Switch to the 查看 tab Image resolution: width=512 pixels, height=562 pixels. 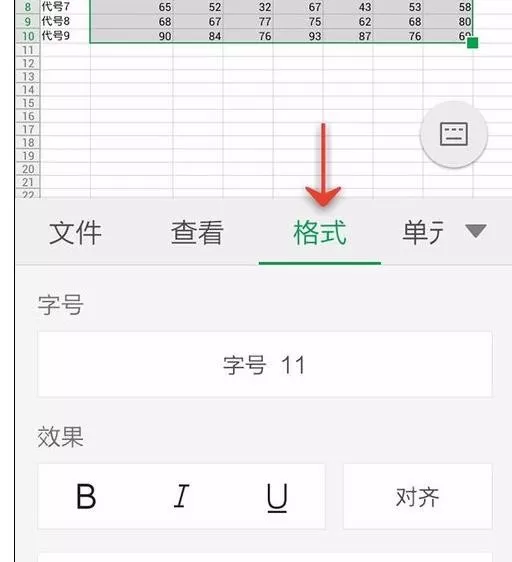coord(197,233)
